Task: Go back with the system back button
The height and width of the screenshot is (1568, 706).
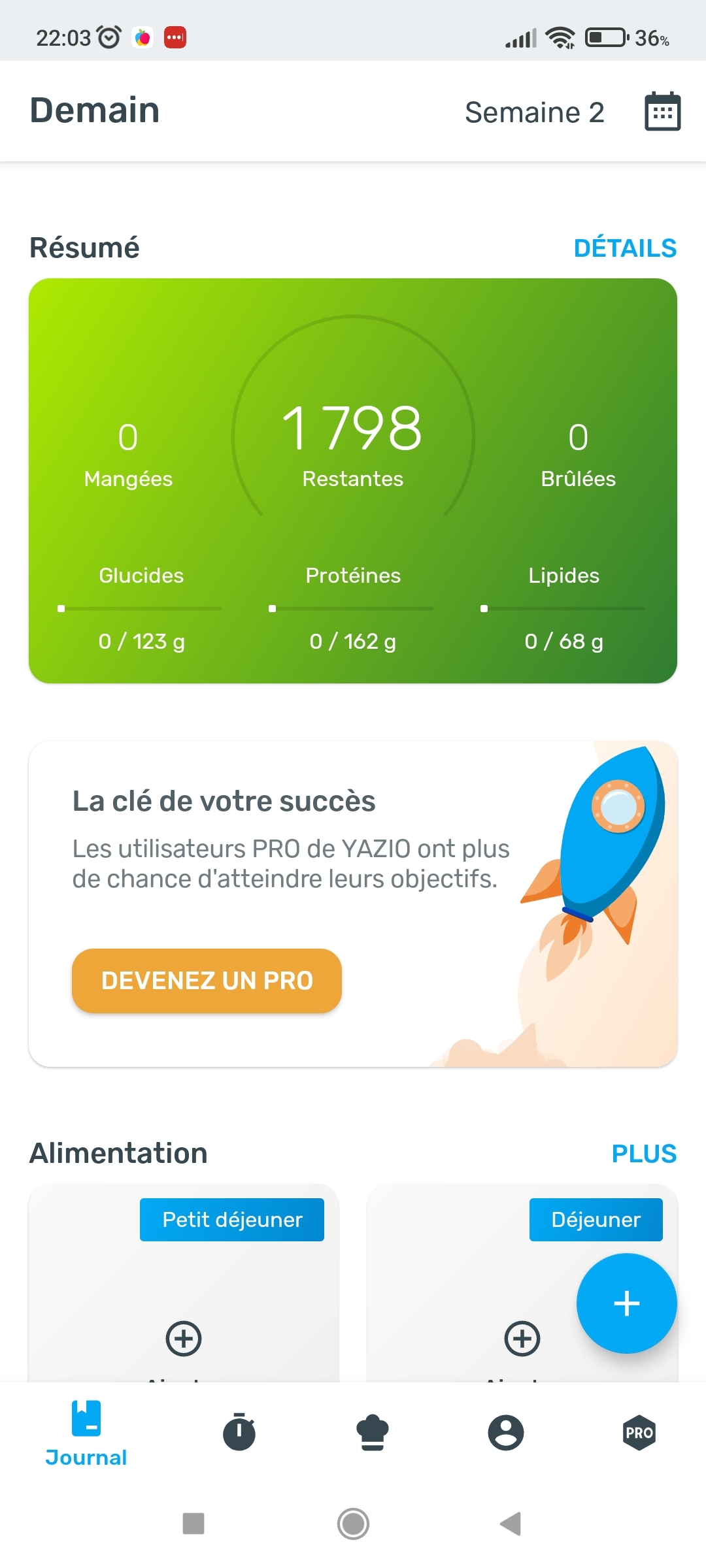Action: [x=511, y=1524]
